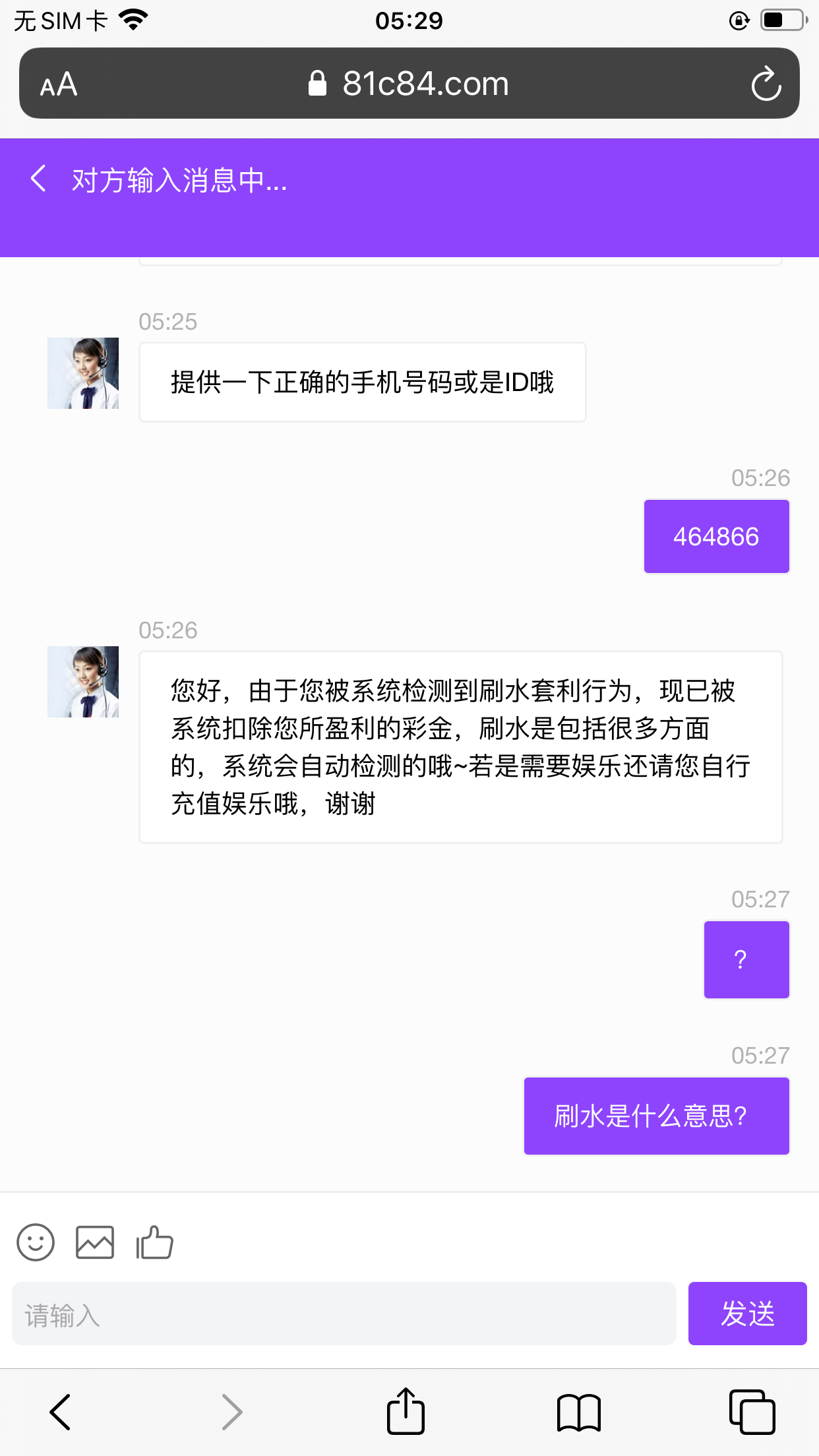Tap the padlock icon in address bar
This screenshot has width=819, height=1456.
(x=318, y=83)
